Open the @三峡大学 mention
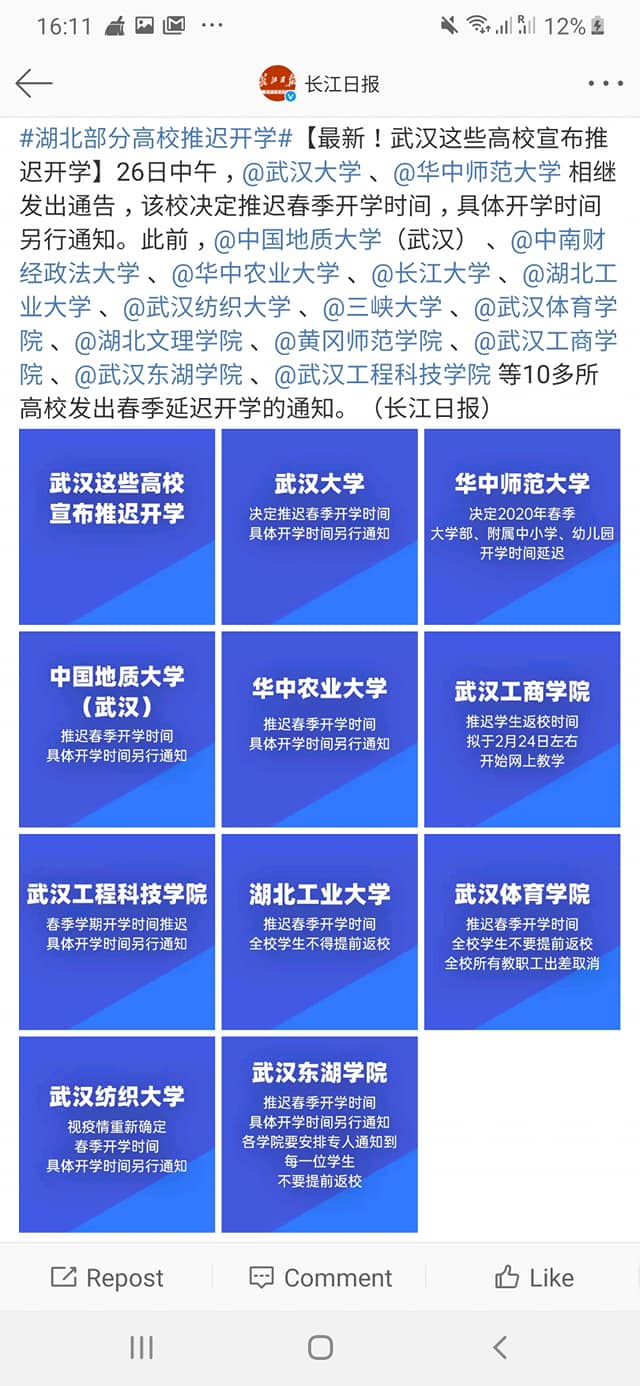 pos(382,306)
